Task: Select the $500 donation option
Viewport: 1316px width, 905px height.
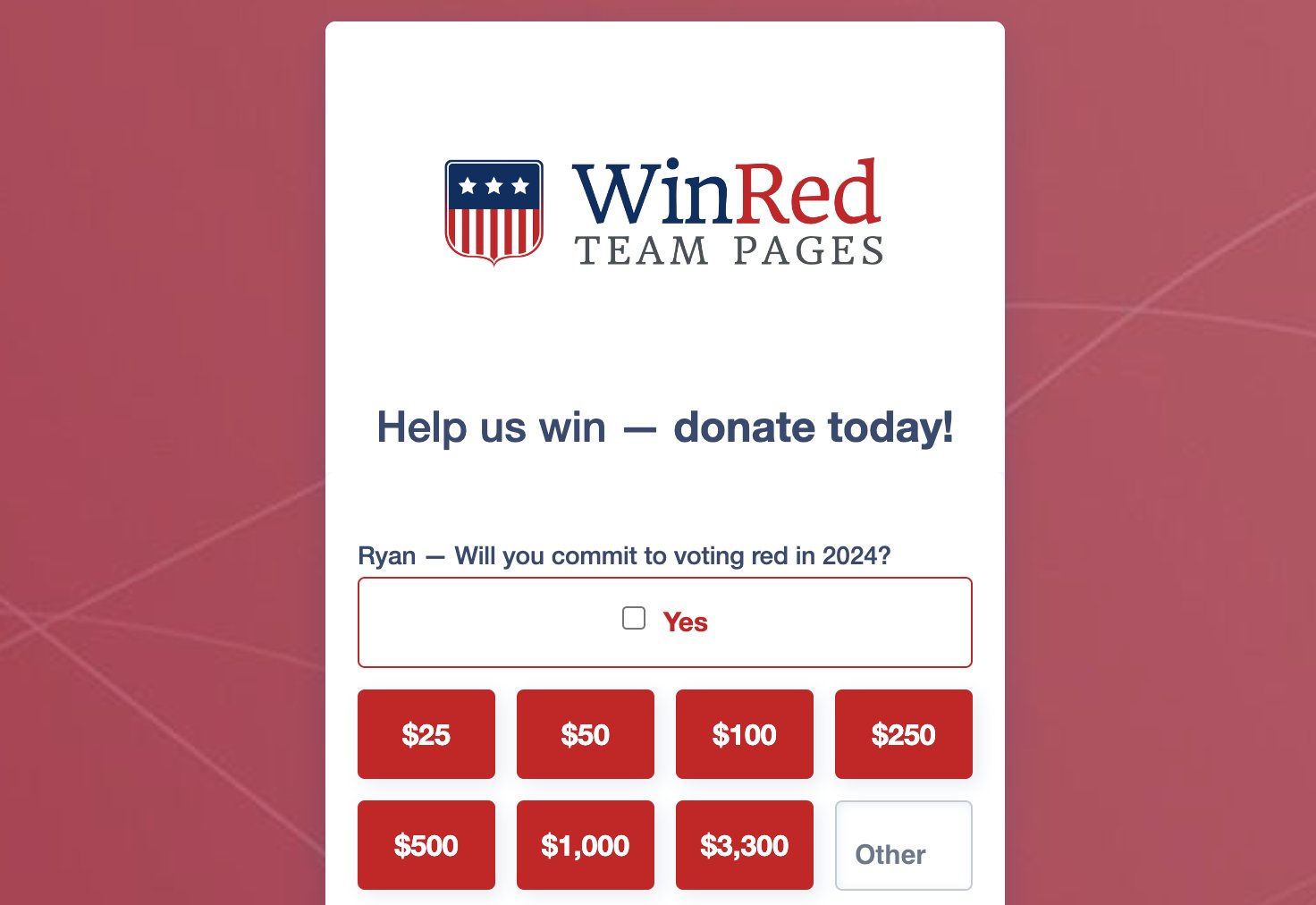Action: tap(426, 845)
